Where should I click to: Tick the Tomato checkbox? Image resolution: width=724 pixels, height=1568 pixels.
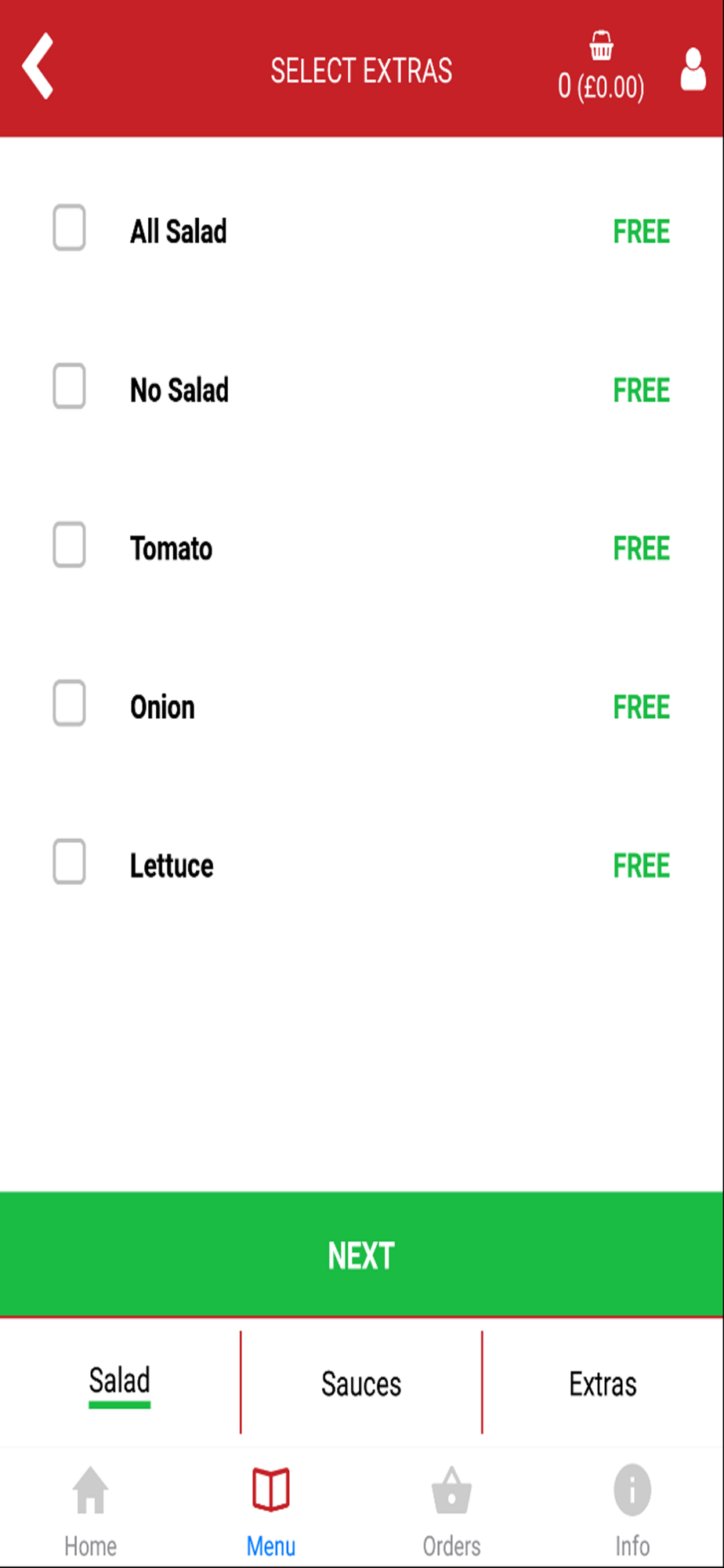[69, 545]
